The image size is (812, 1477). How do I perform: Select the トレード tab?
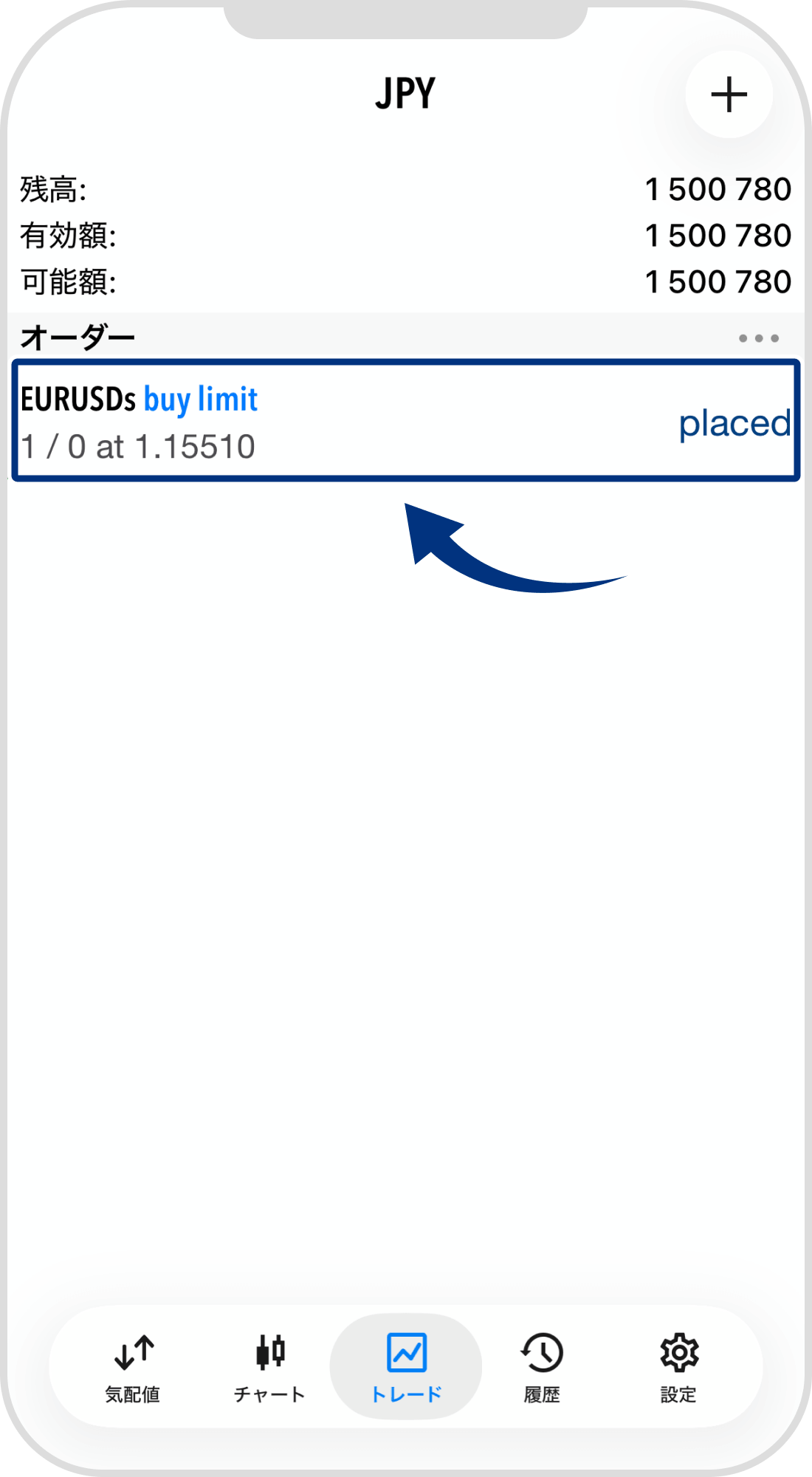pyautogui.click(x=406, y=1367)
